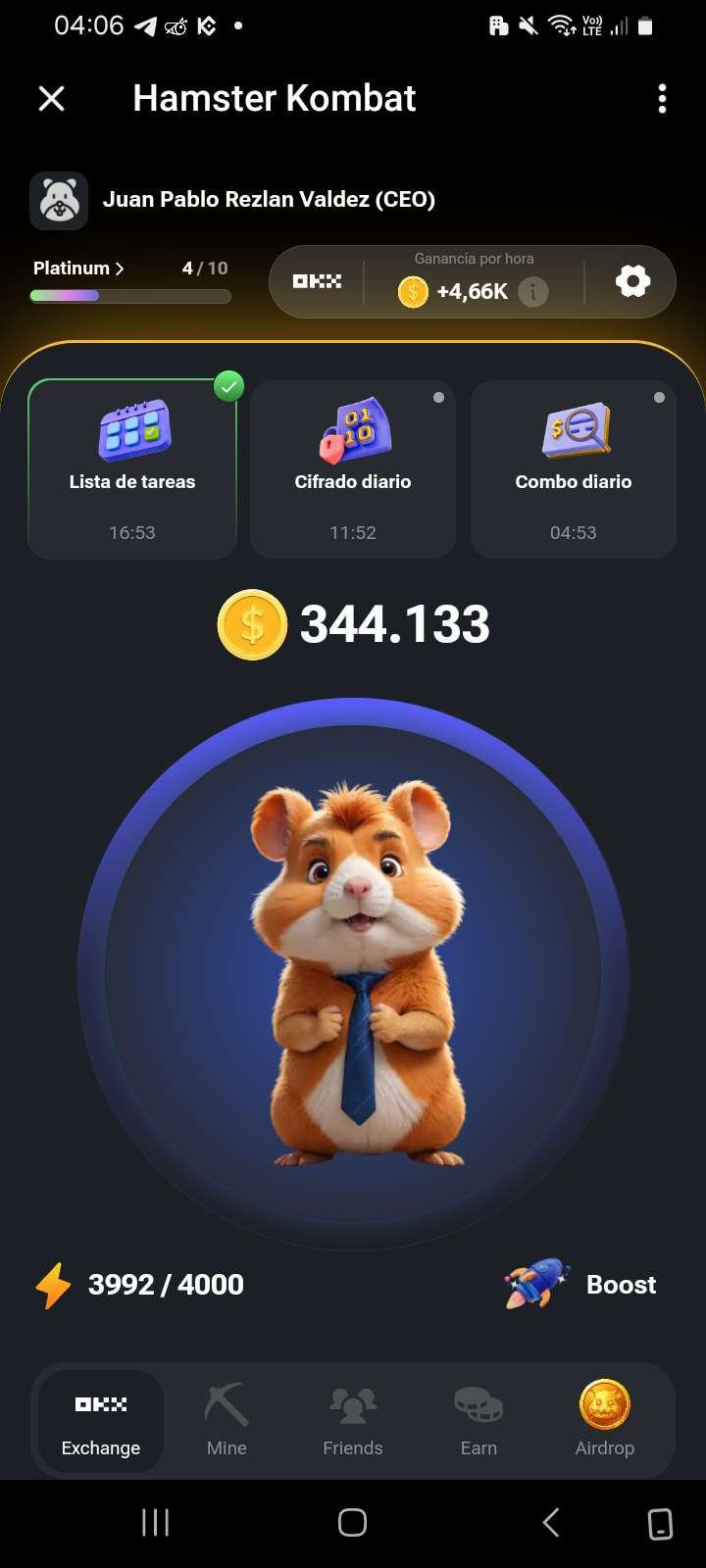
Task: Open the OKX exchange selector
Action: 317,282
